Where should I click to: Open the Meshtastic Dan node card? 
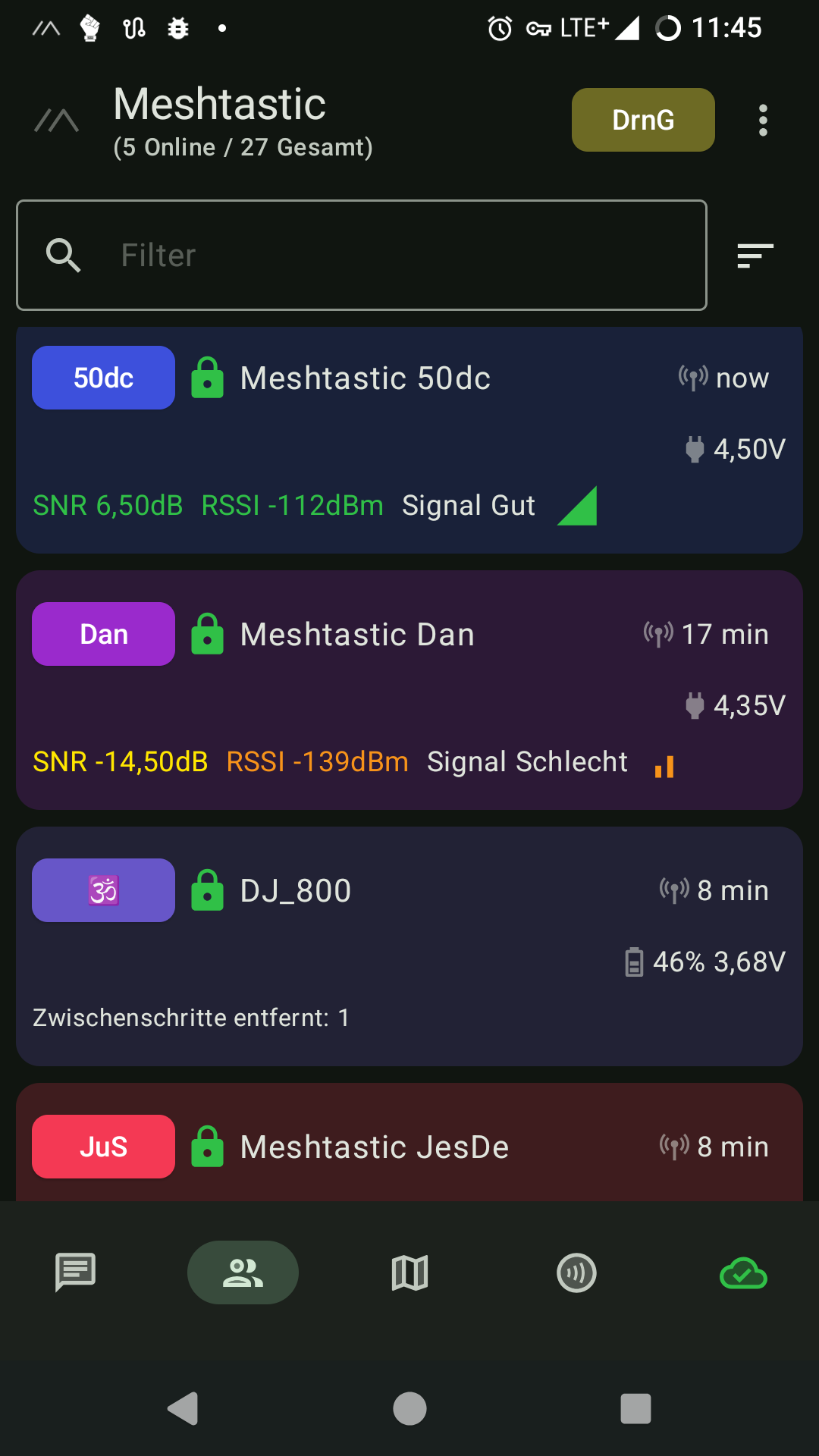[x=409, y=690]
